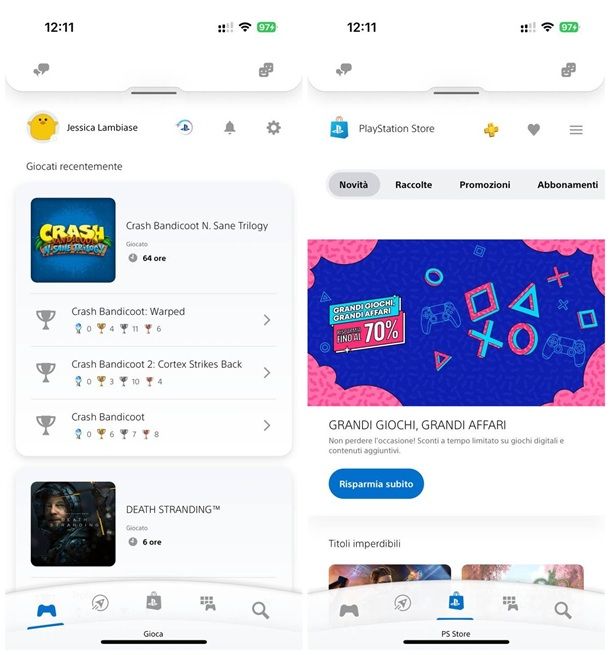Go to the Abbonamenti tab
This screenshot has width=610, height=655.
click(567, 185)
